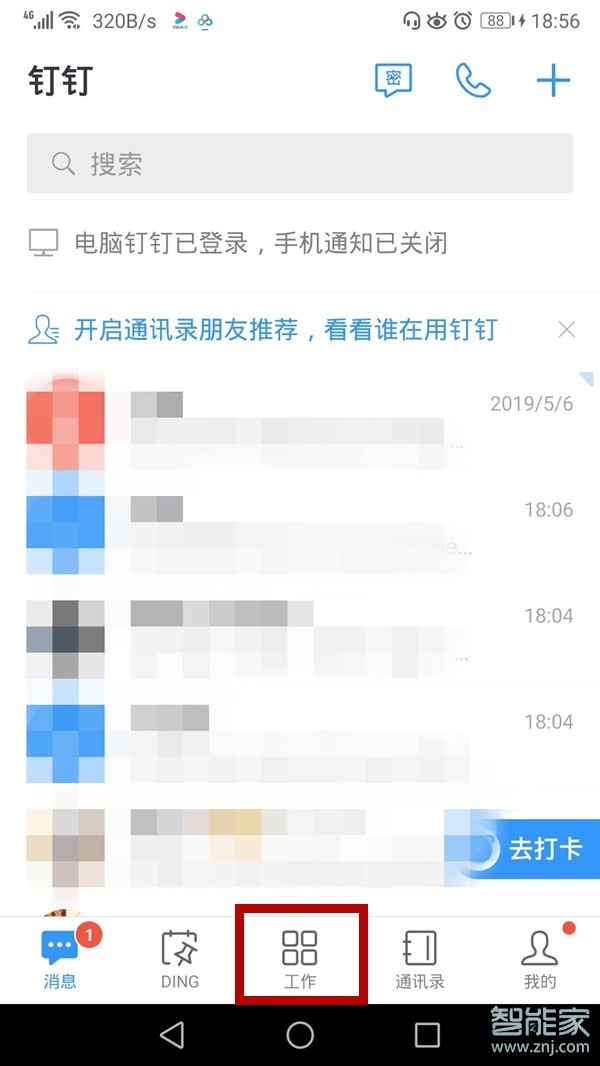Open the chat dated 2019/5/6
The width and height of the screenshot is (600, 1066).
tap(300, 420)
